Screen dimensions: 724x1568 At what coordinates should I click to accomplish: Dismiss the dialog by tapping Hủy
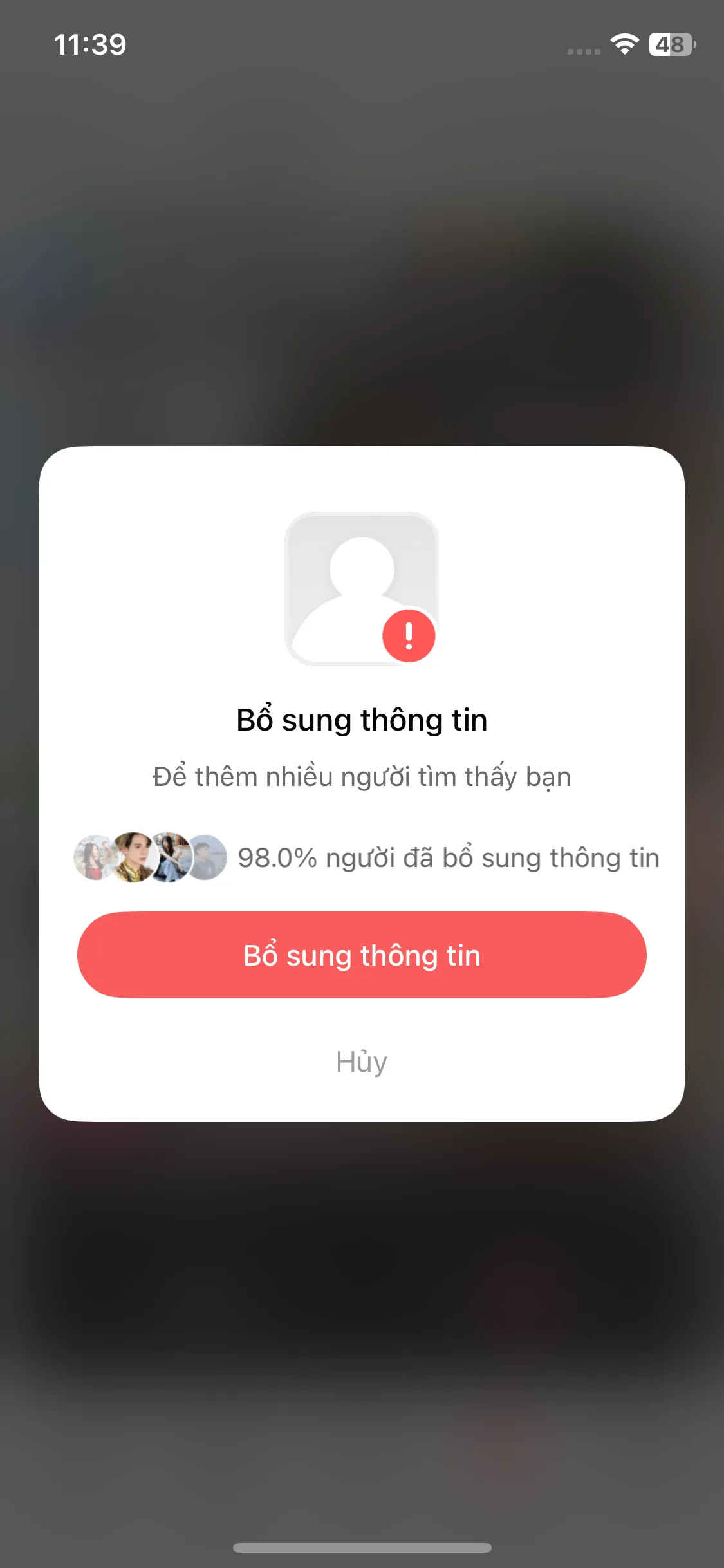tap(362, 1062)
